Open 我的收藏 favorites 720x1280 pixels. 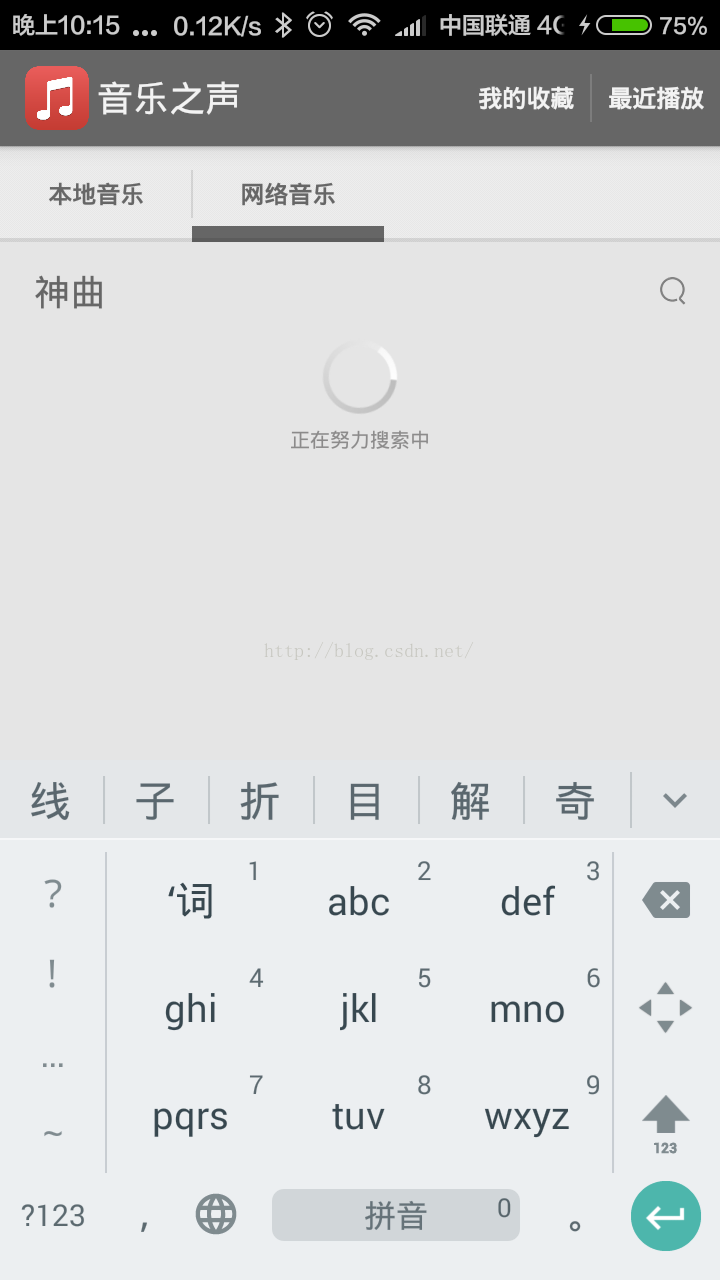pyautogui.click(x=526, y=98)
